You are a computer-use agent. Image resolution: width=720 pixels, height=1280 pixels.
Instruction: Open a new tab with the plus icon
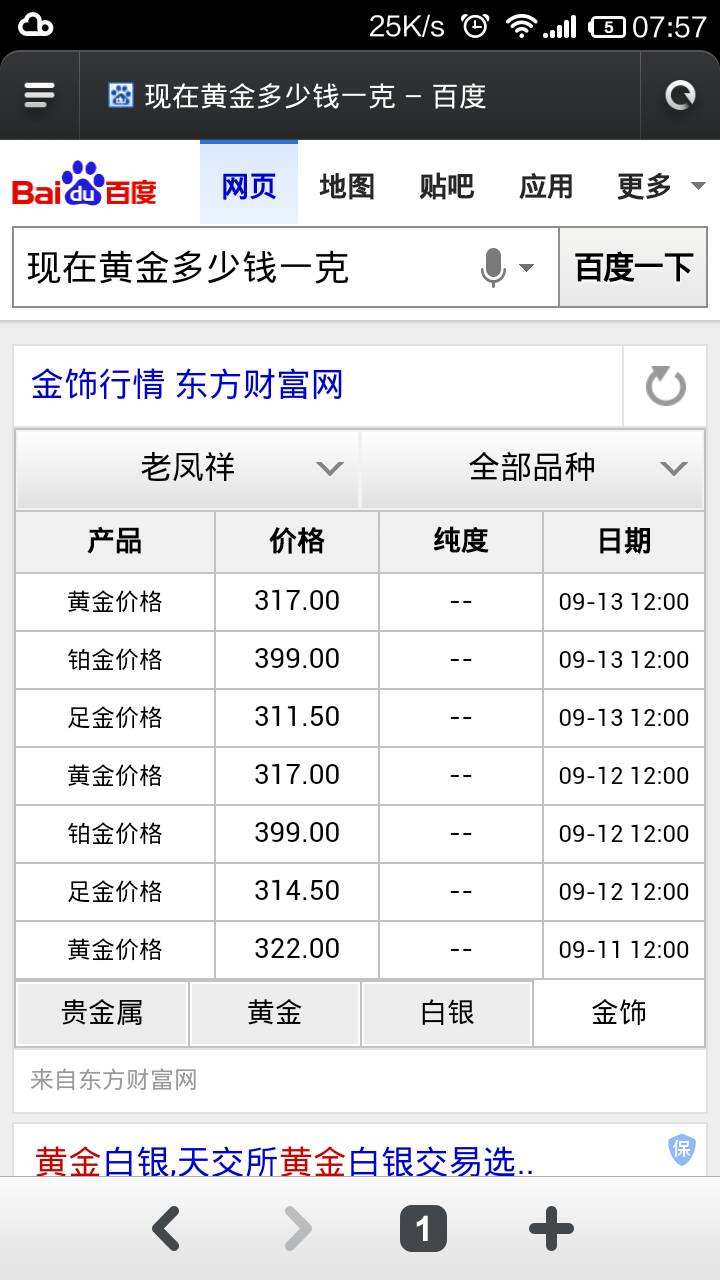[x=551, y=1227]
